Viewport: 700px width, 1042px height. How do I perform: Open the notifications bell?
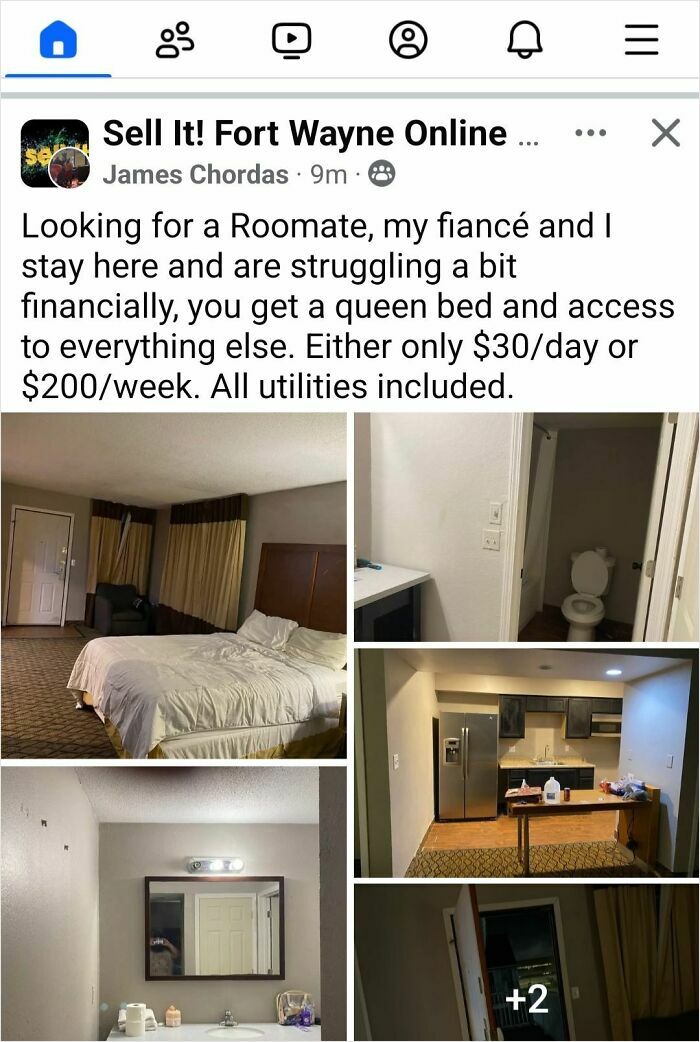(525, 40)
